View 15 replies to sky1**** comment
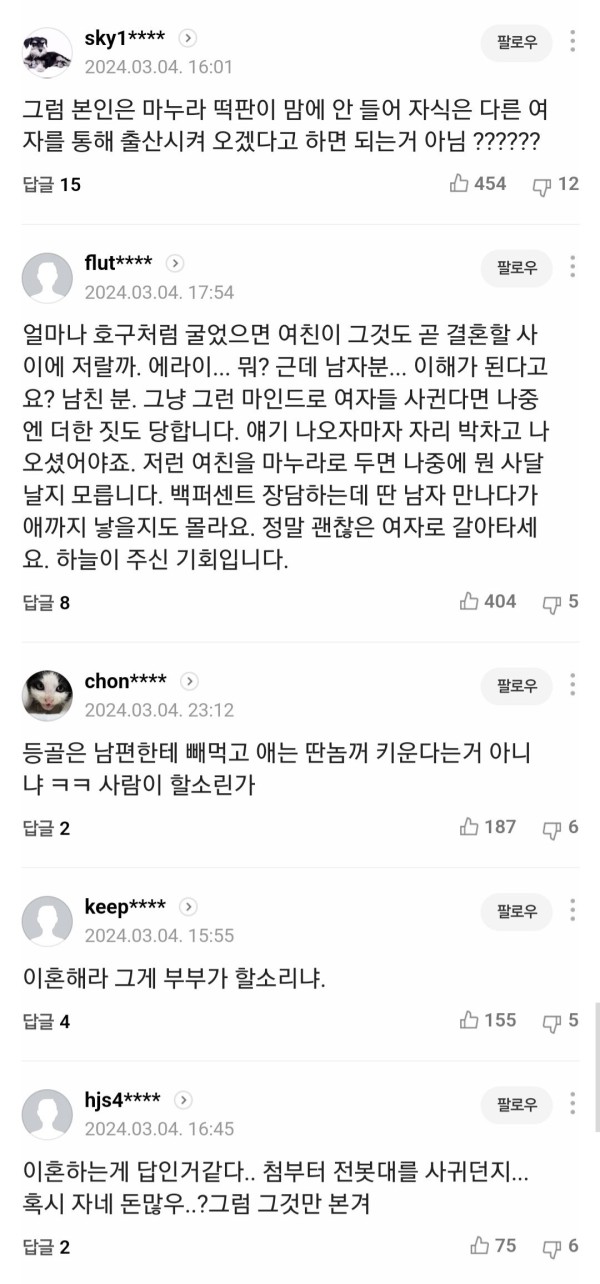Viewport: 600px width, 1284px height. coord(51,184)
